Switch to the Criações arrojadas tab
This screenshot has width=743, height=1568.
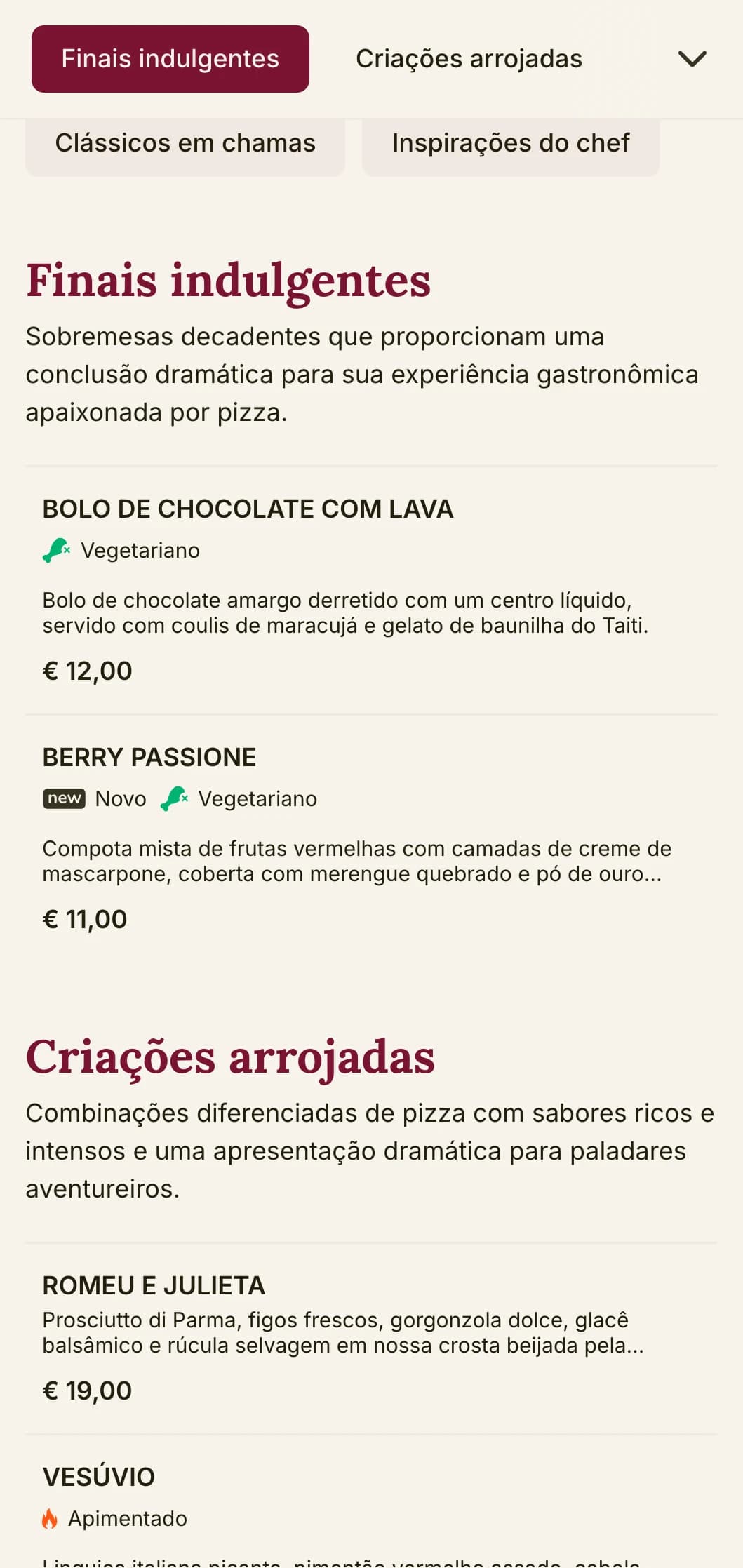tap(469, 59)
